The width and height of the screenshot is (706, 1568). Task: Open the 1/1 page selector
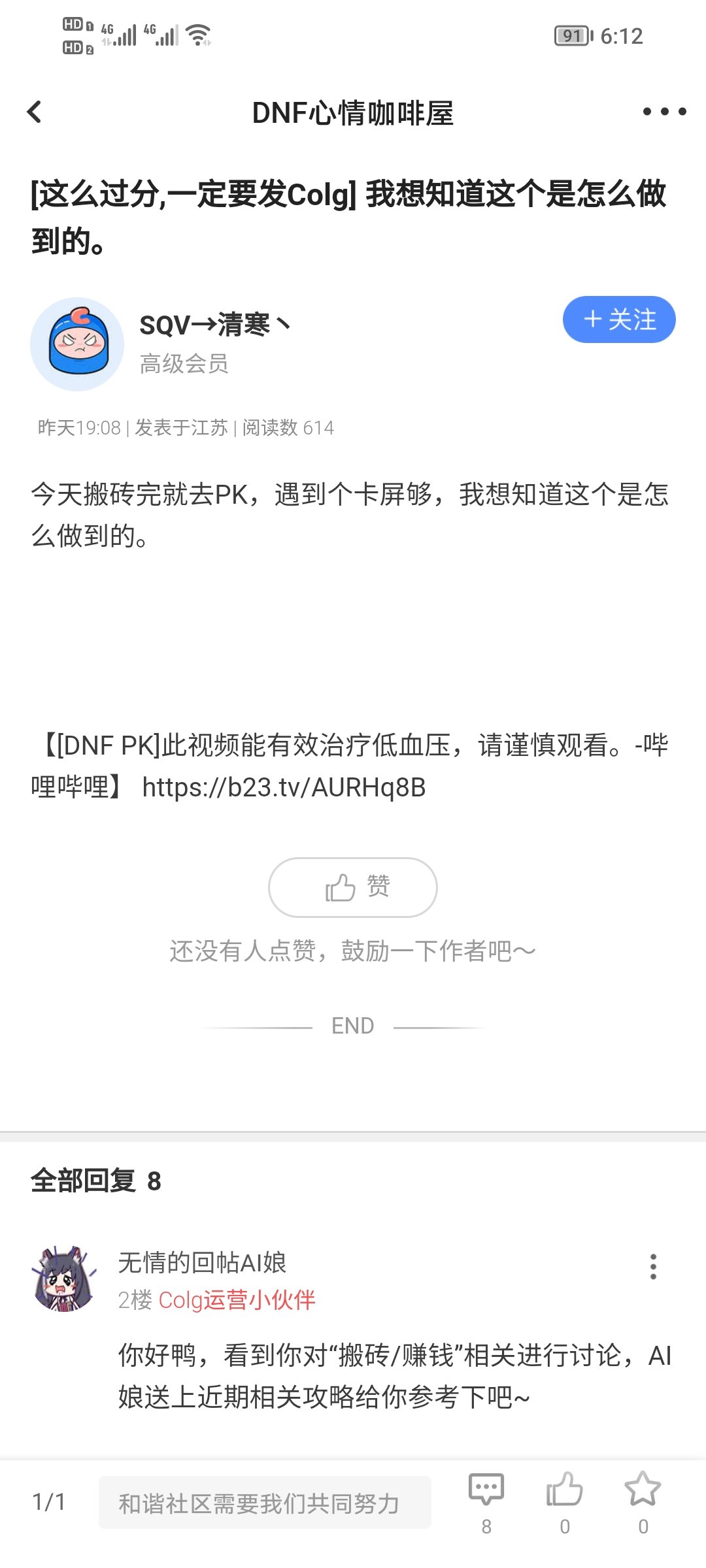(49, 1502)
